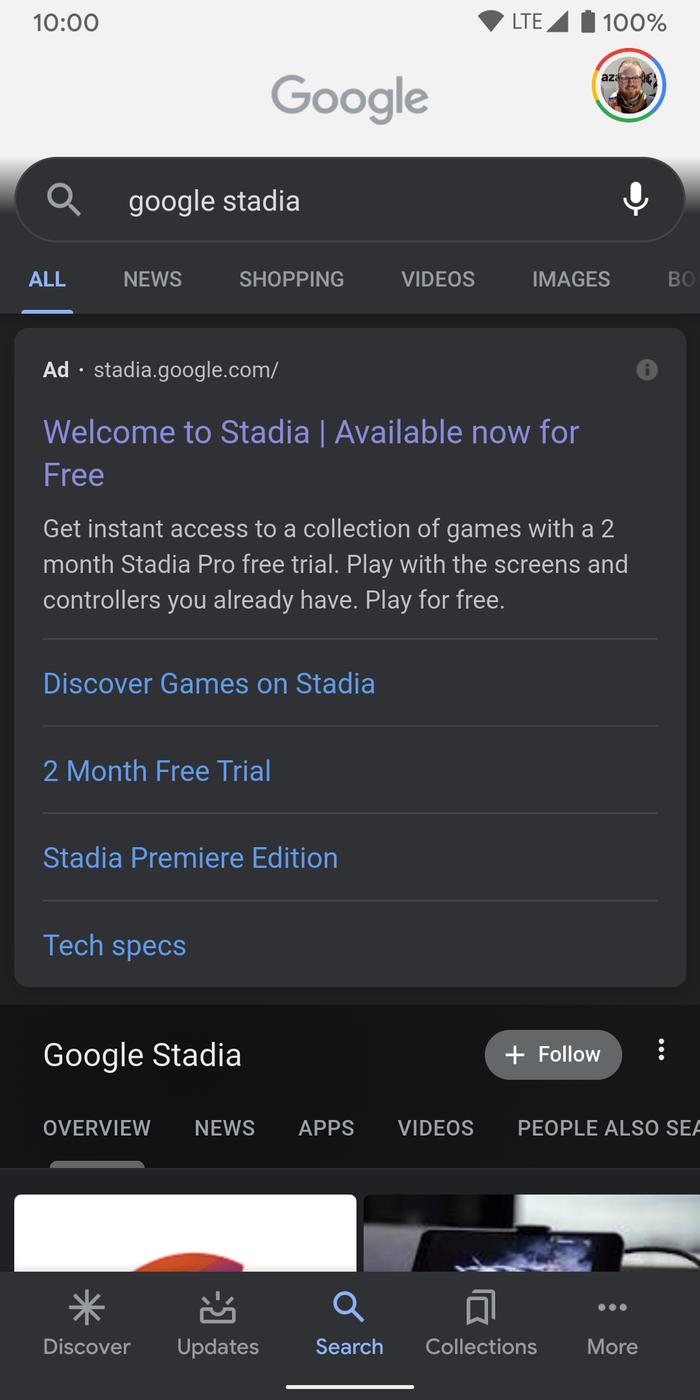
Task: Open Discover Games on Stadia link
Action: [x=209, y=683]
